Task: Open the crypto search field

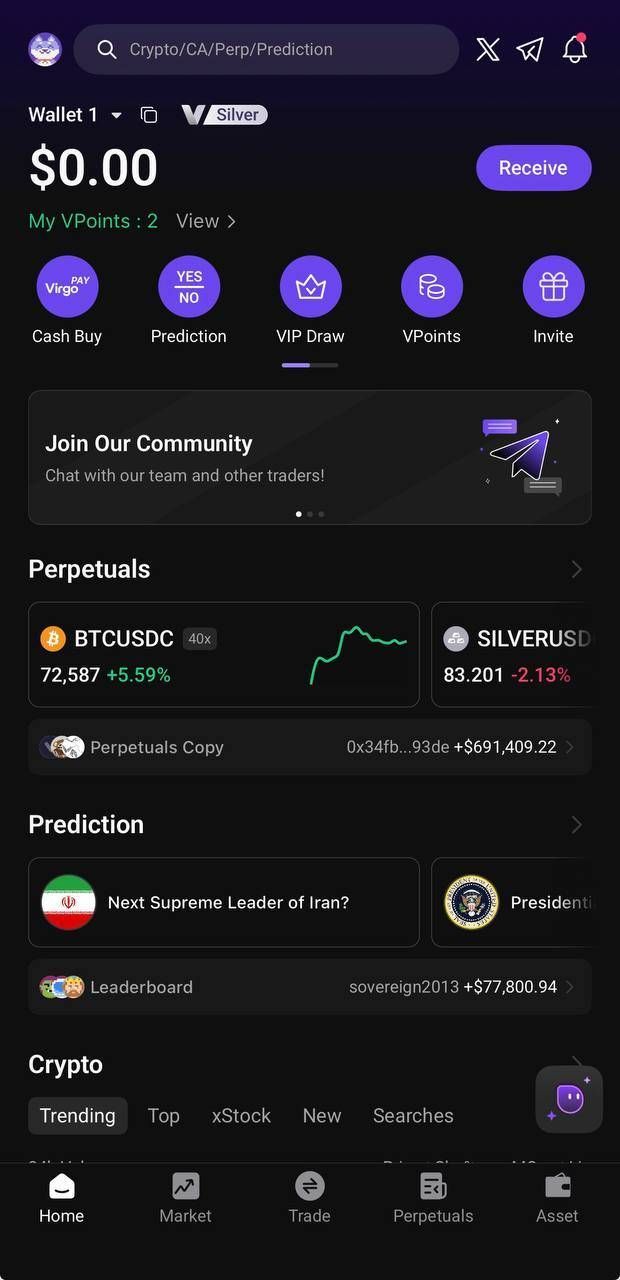Action: 265,49
